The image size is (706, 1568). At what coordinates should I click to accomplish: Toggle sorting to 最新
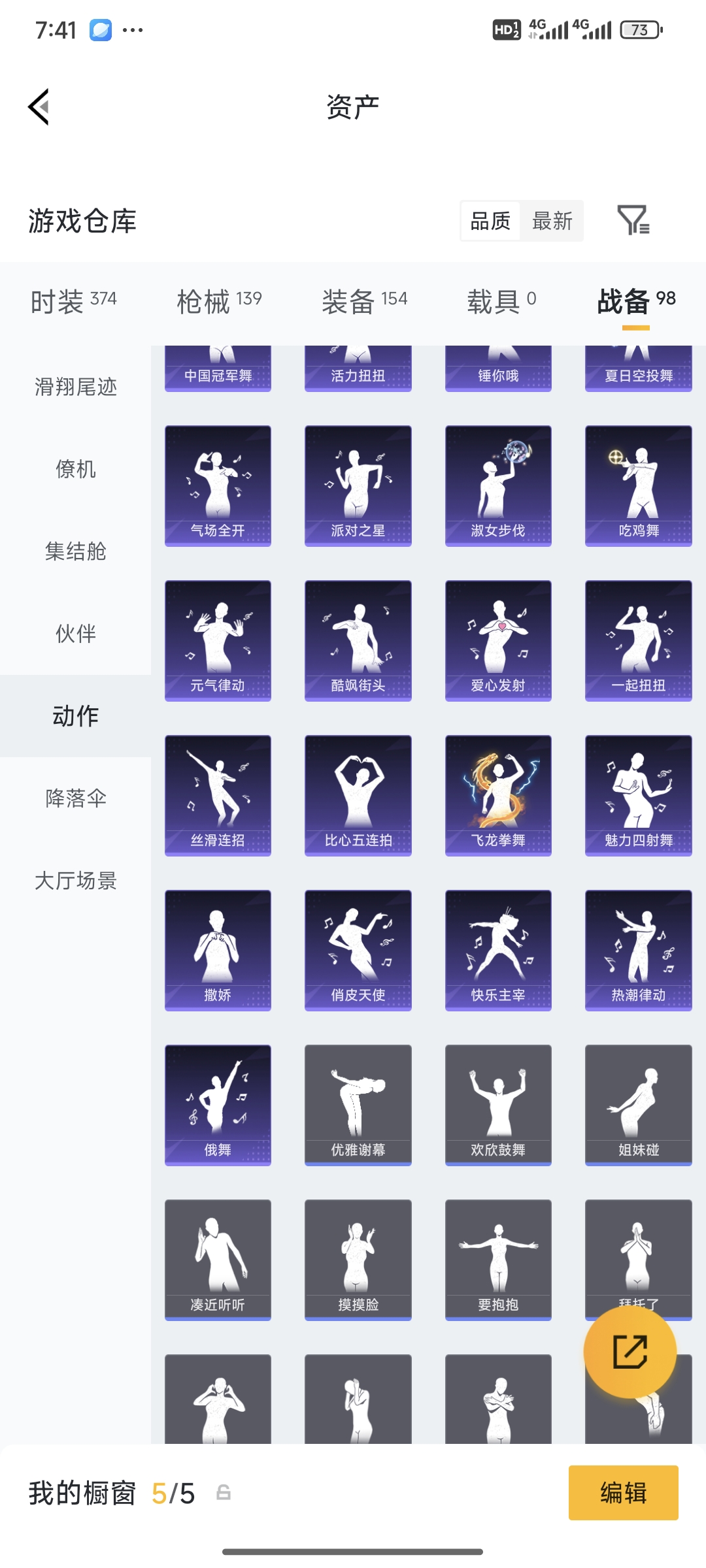coord(552,221)
